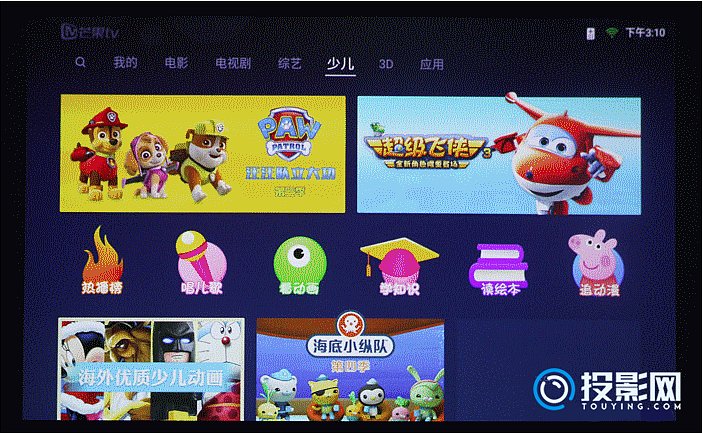
Task: Open the 超级飞侠 banner
Action: coord(498,154)
